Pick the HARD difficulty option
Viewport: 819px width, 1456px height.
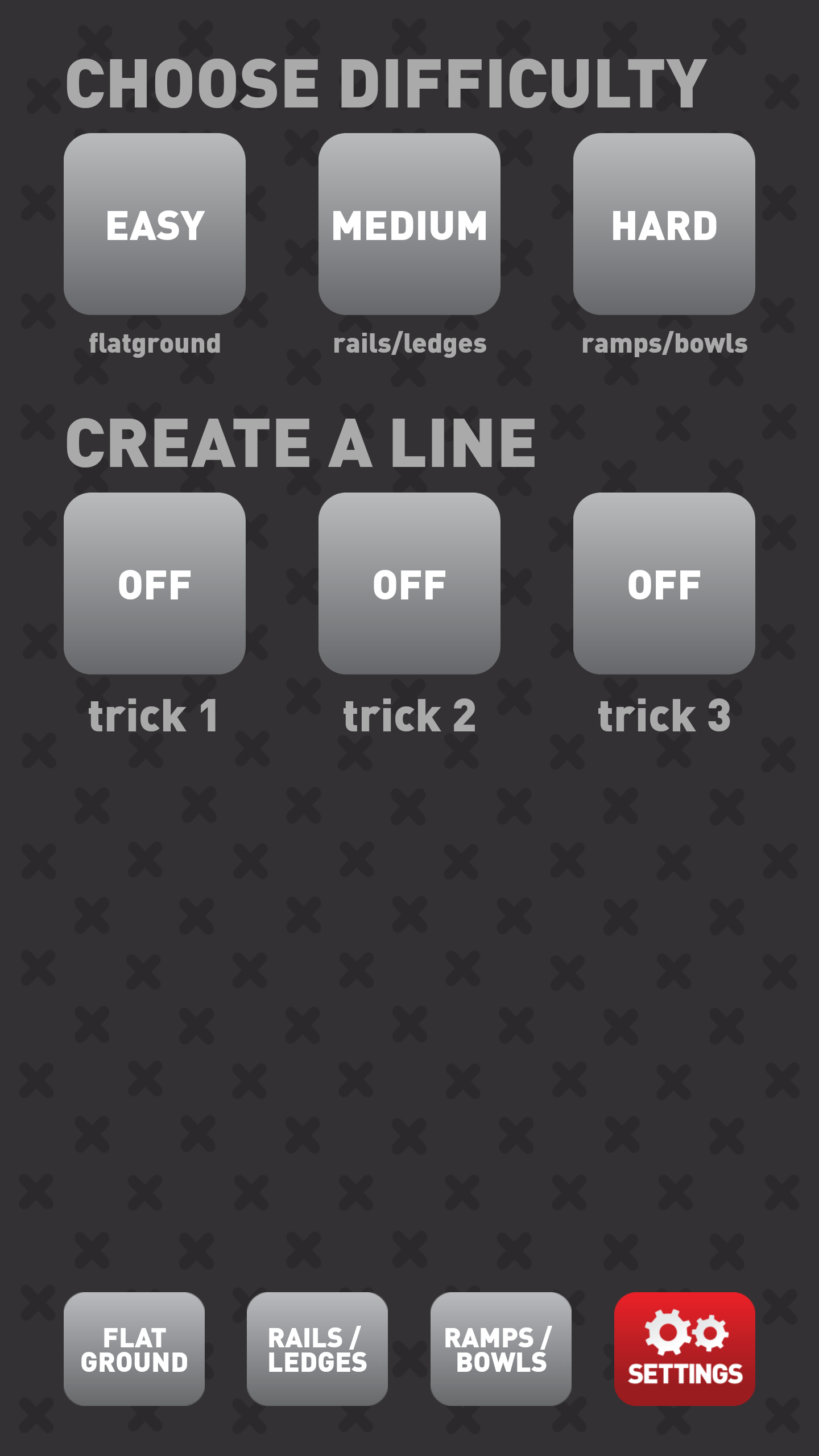(x=664, y=224)
